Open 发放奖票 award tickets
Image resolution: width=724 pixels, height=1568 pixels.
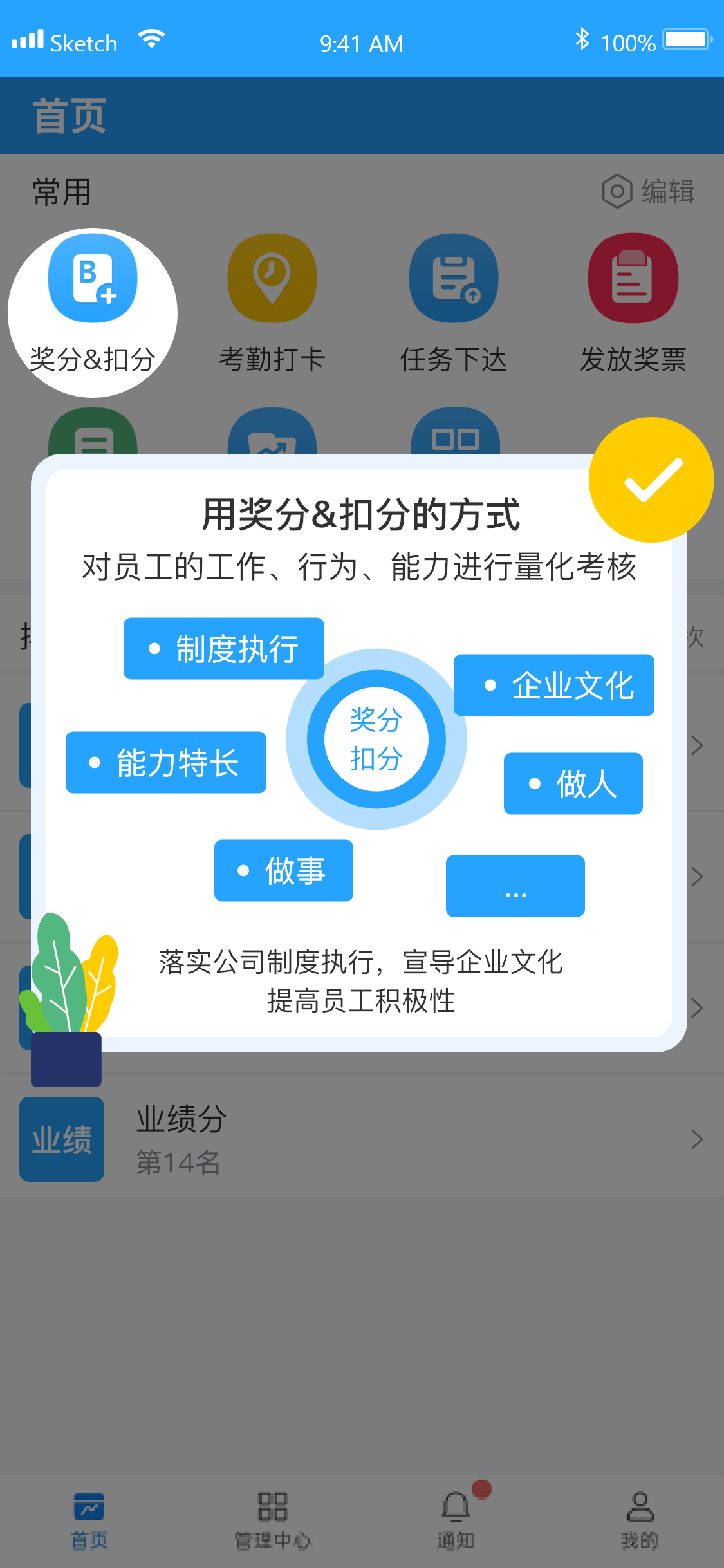tap(633, 304)
